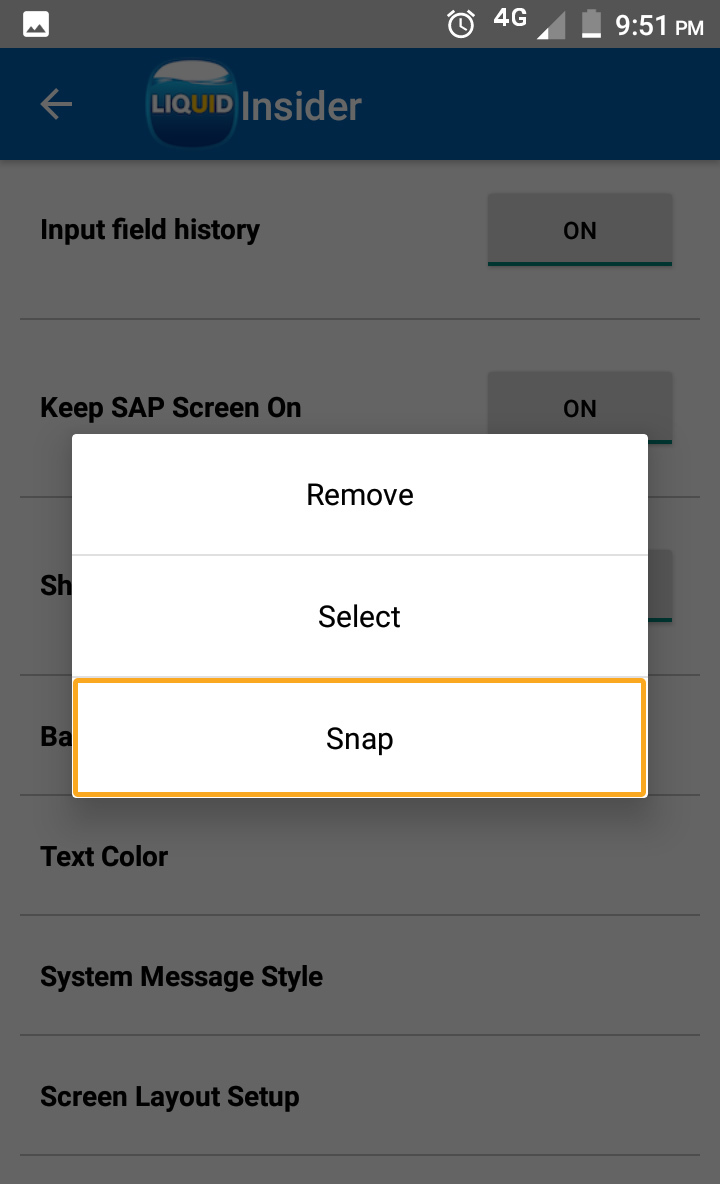Open Screen Layout Setup
The width and height of the screenshot is (720, 1184).
[169, 1096]
